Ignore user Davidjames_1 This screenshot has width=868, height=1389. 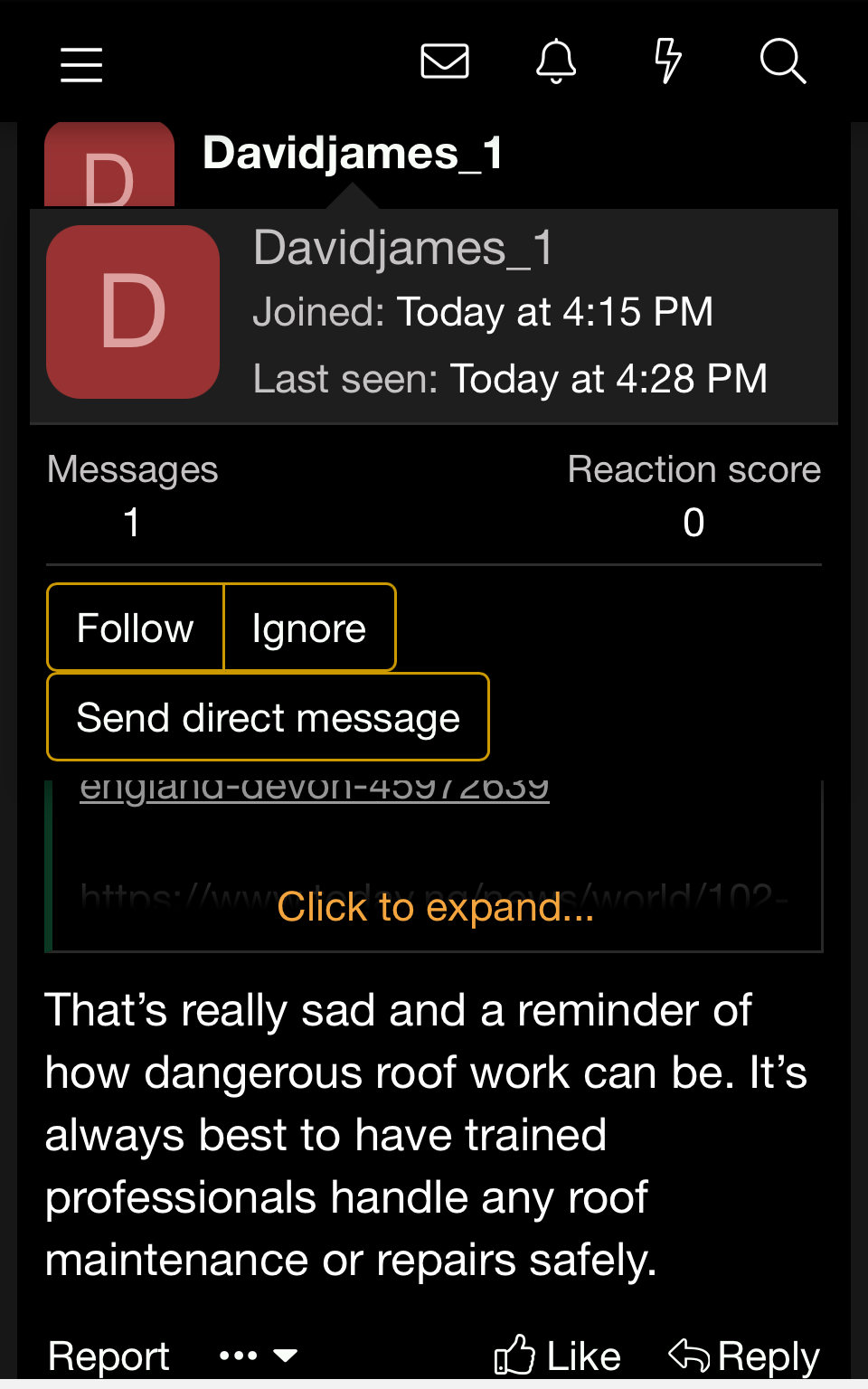click(308, 628)
